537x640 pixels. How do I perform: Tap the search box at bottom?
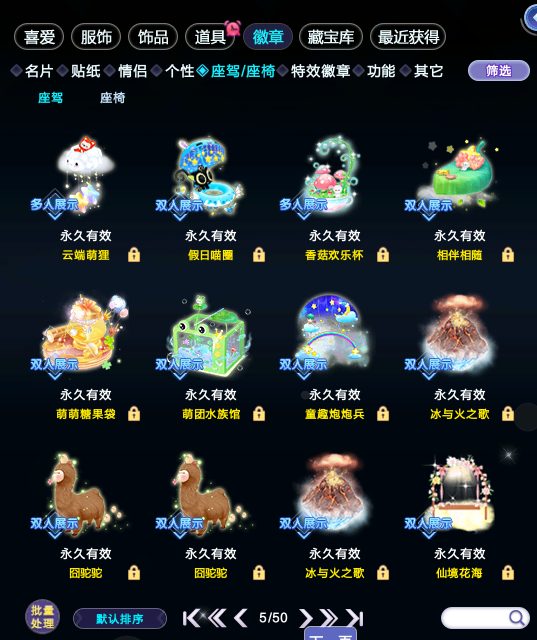coord(485,618)
